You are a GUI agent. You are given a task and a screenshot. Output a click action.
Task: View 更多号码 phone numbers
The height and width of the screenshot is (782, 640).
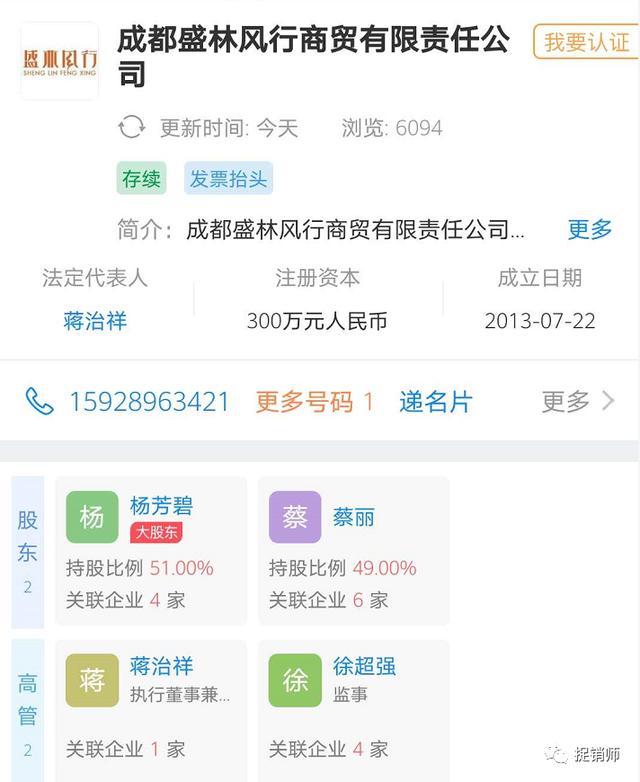(x=314, y=402)
